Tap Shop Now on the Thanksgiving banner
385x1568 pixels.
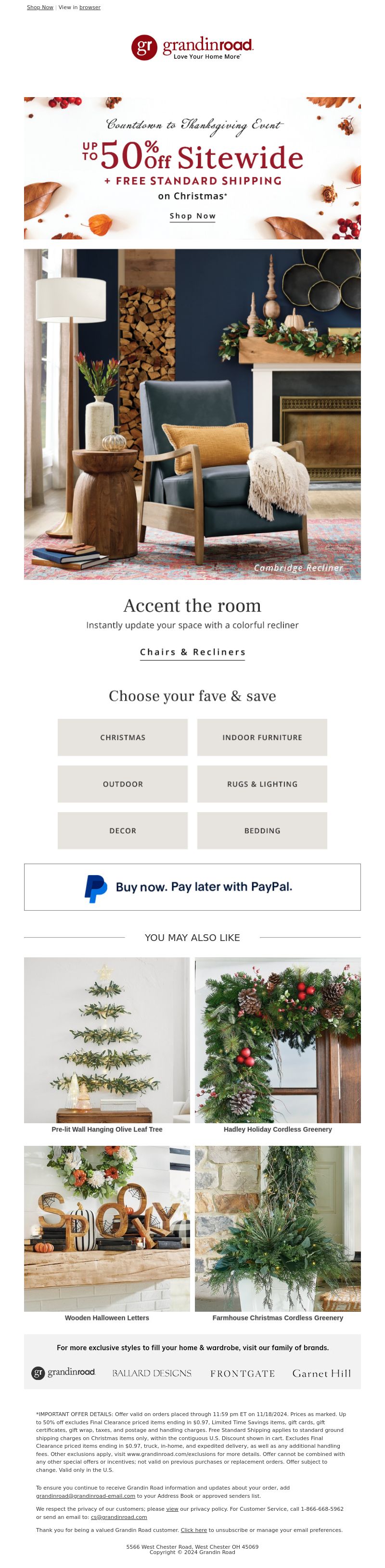pyautogui.click(x=192, y=216)
